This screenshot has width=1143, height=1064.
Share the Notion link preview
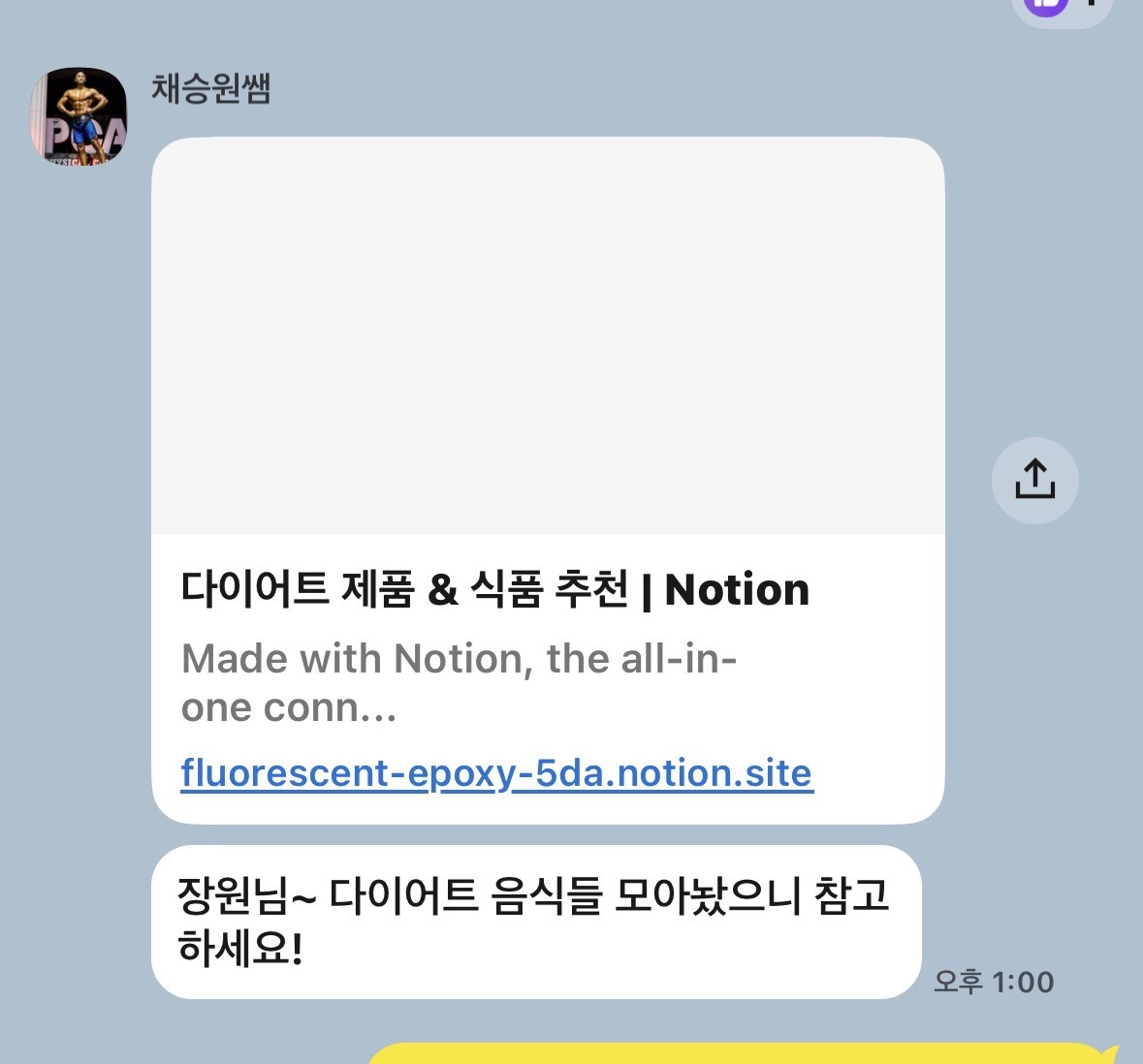(x=1034, y=480)
